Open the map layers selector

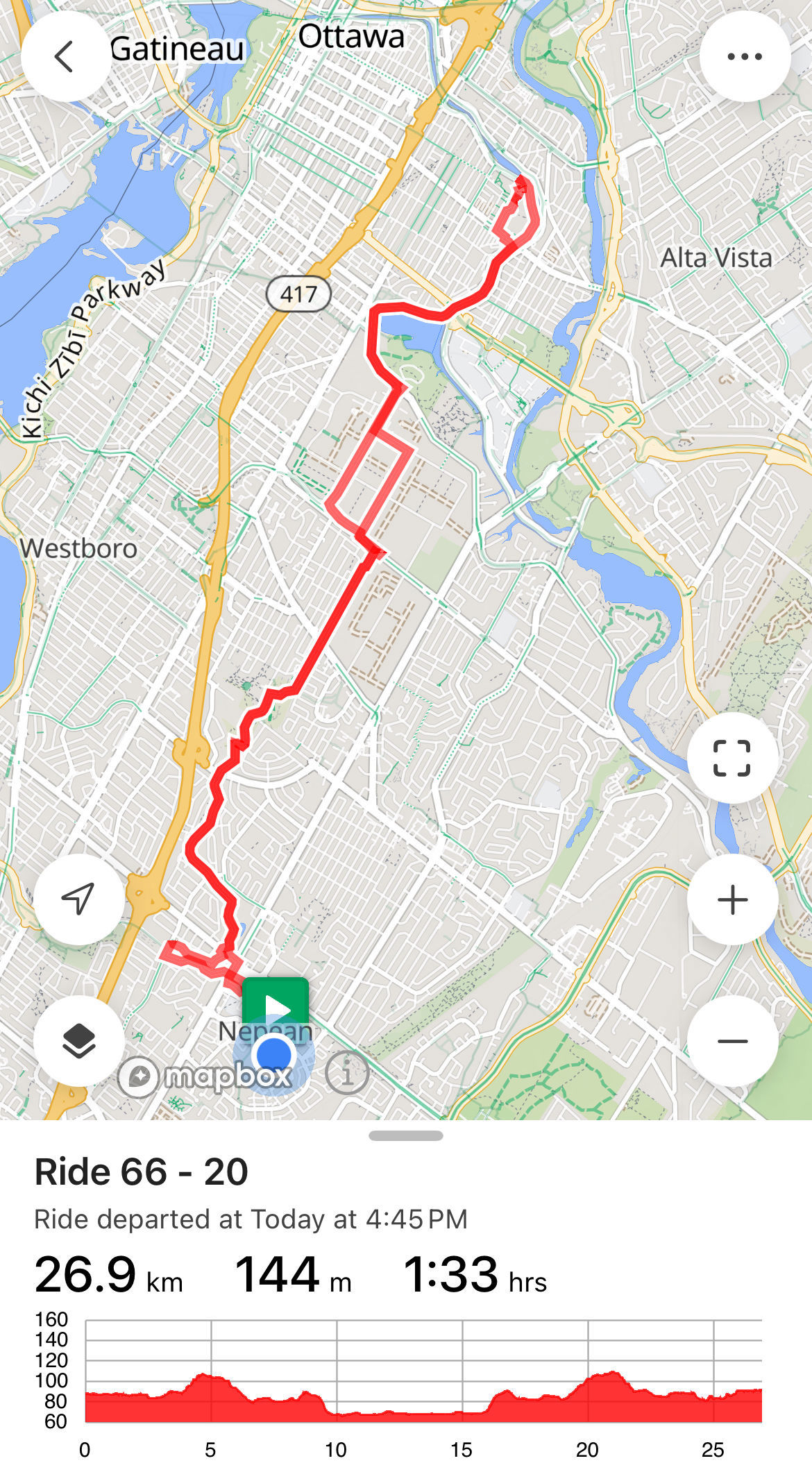(79, 1041)
